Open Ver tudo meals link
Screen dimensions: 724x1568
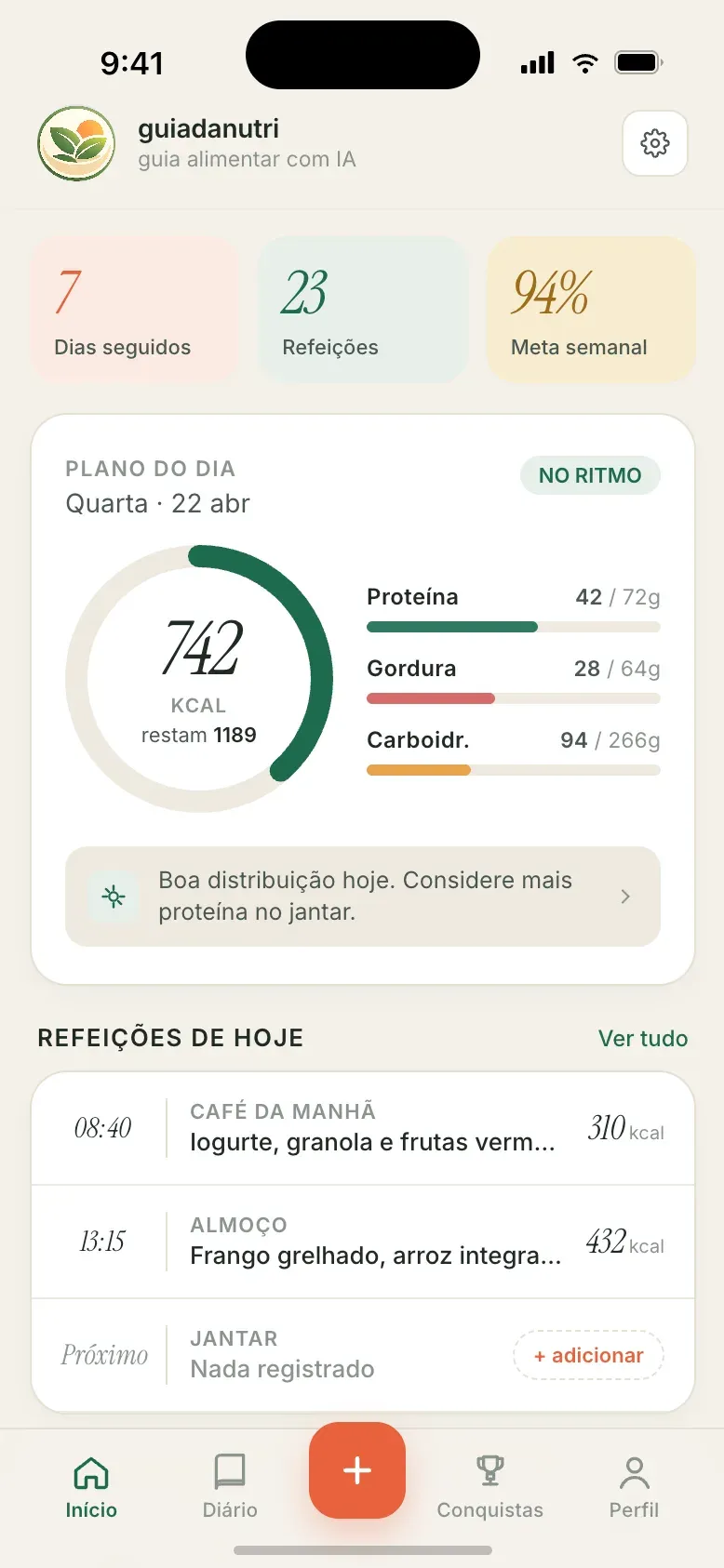coord(643,1038)
